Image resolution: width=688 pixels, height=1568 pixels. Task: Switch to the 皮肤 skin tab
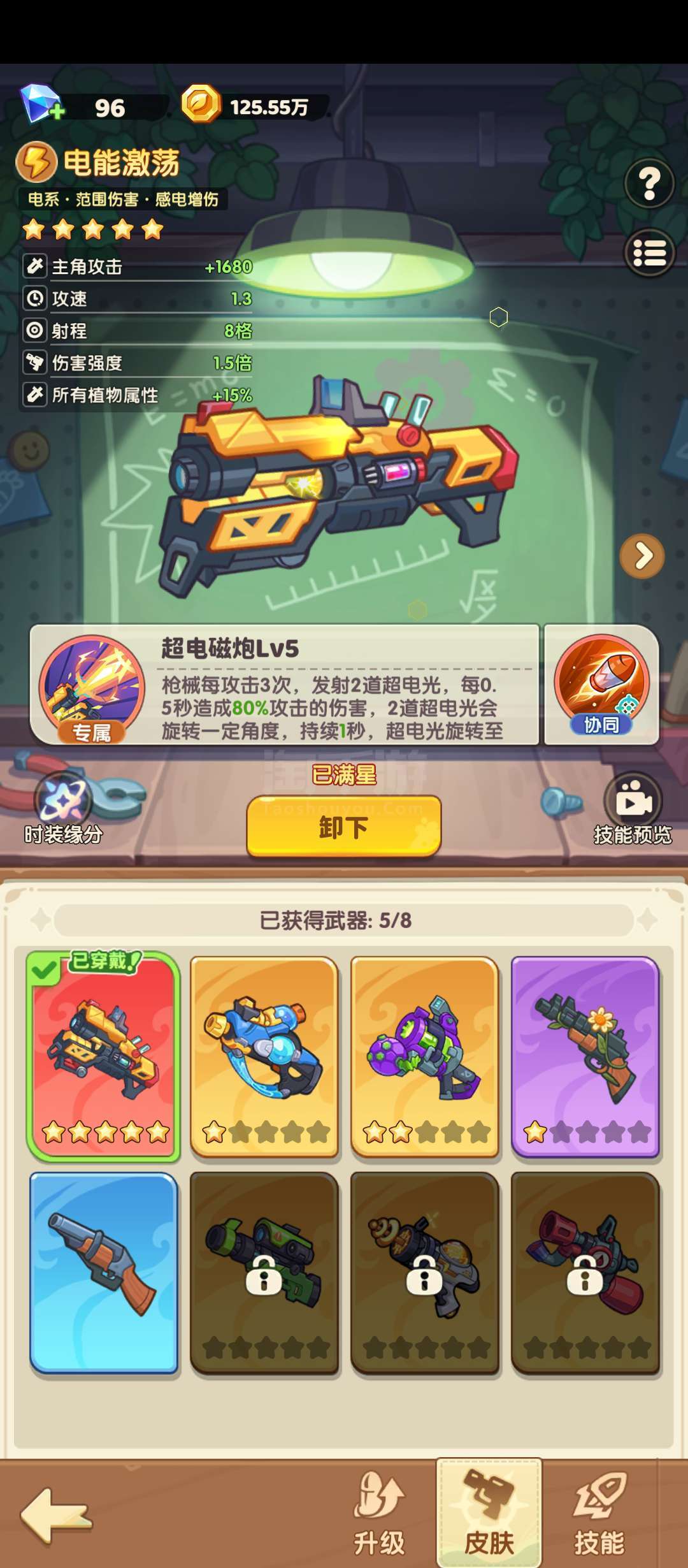click(x=489, y=1513)
